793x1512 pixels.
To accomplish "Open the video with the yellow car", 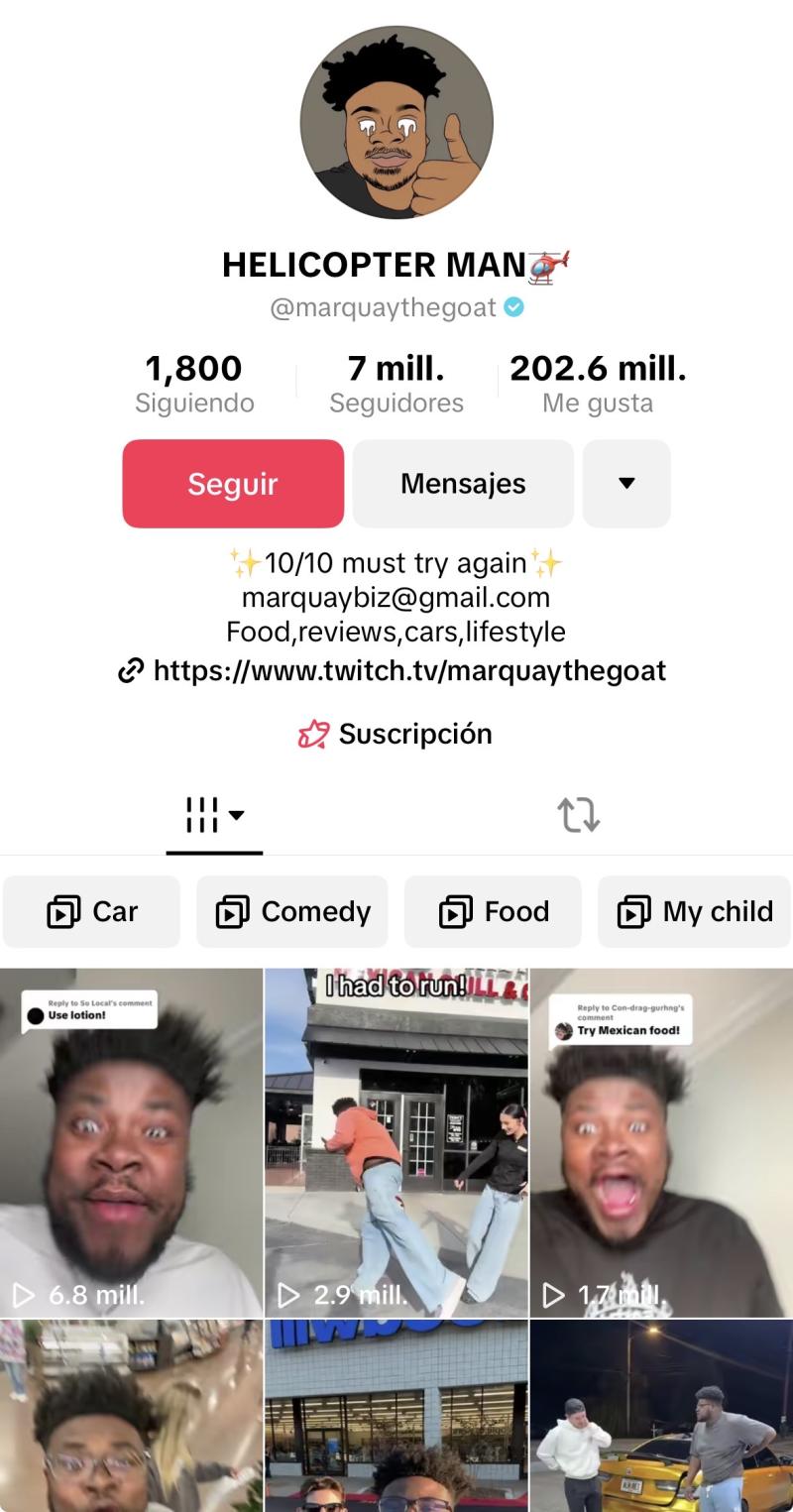I will pyautogui.click(x=661, y=1418).
